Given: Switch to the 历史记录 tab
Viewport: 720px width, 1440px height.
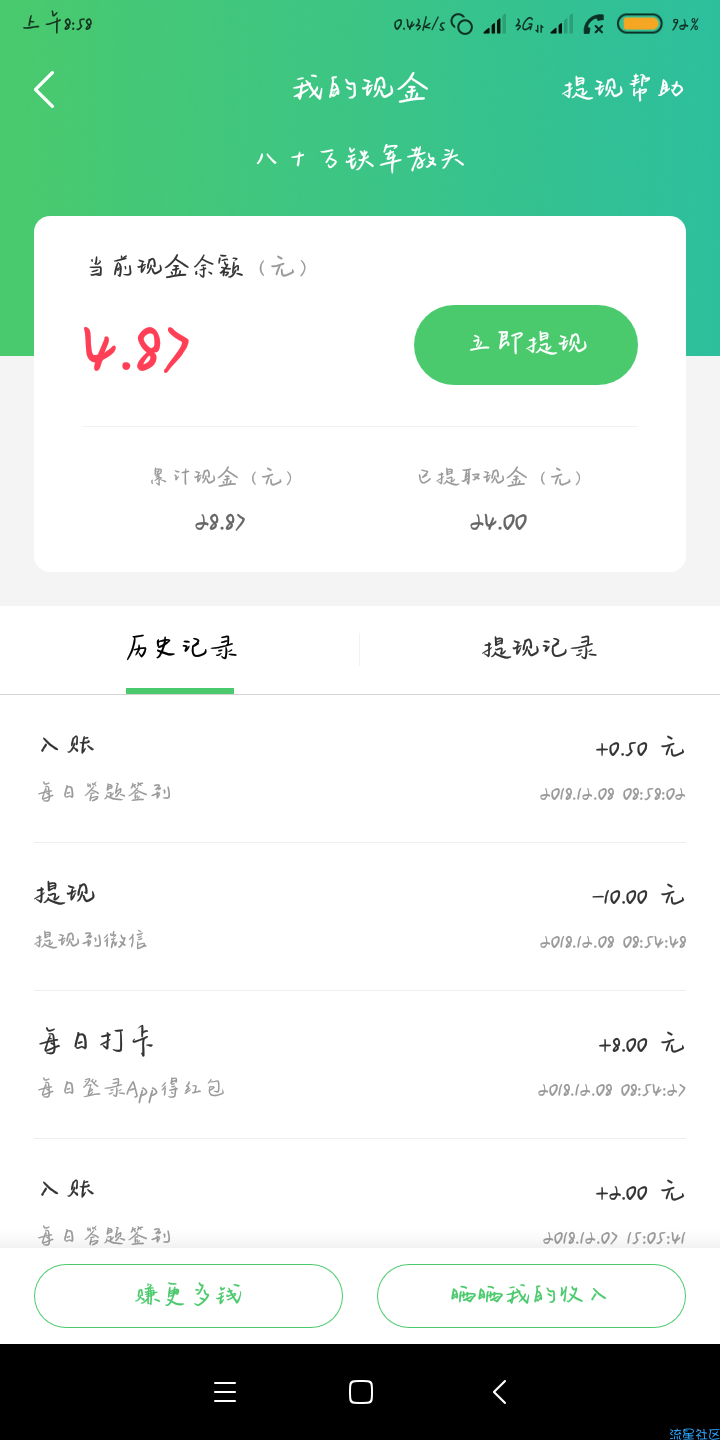Looking at the screenshot, I should pos(180,648).
